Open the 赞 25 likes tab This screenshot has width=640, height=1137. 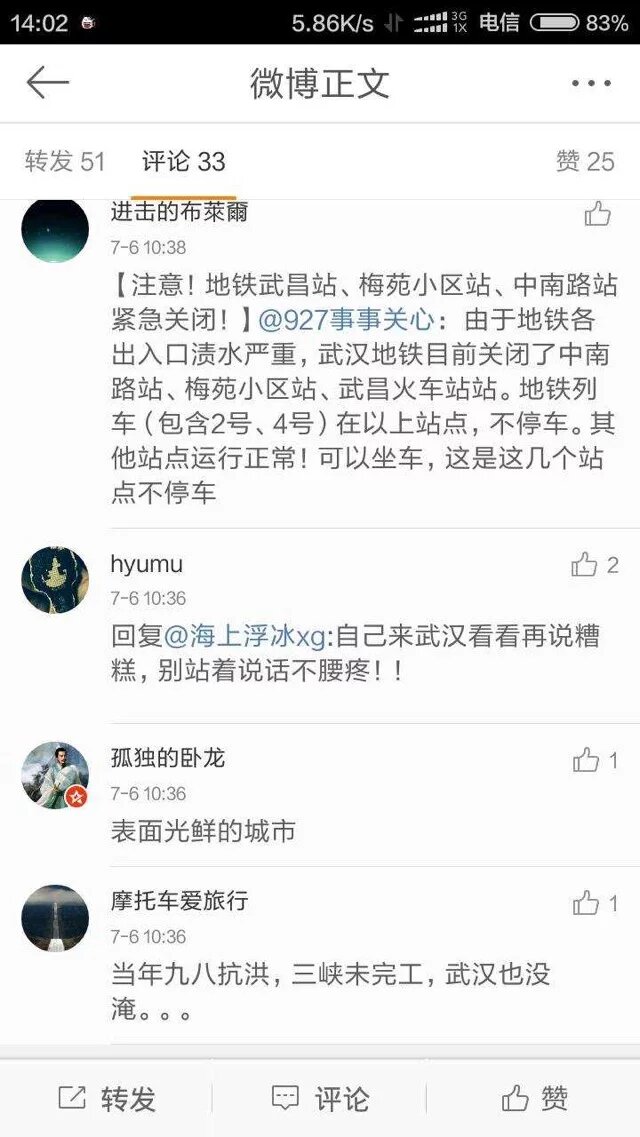[x=585, y=161]
